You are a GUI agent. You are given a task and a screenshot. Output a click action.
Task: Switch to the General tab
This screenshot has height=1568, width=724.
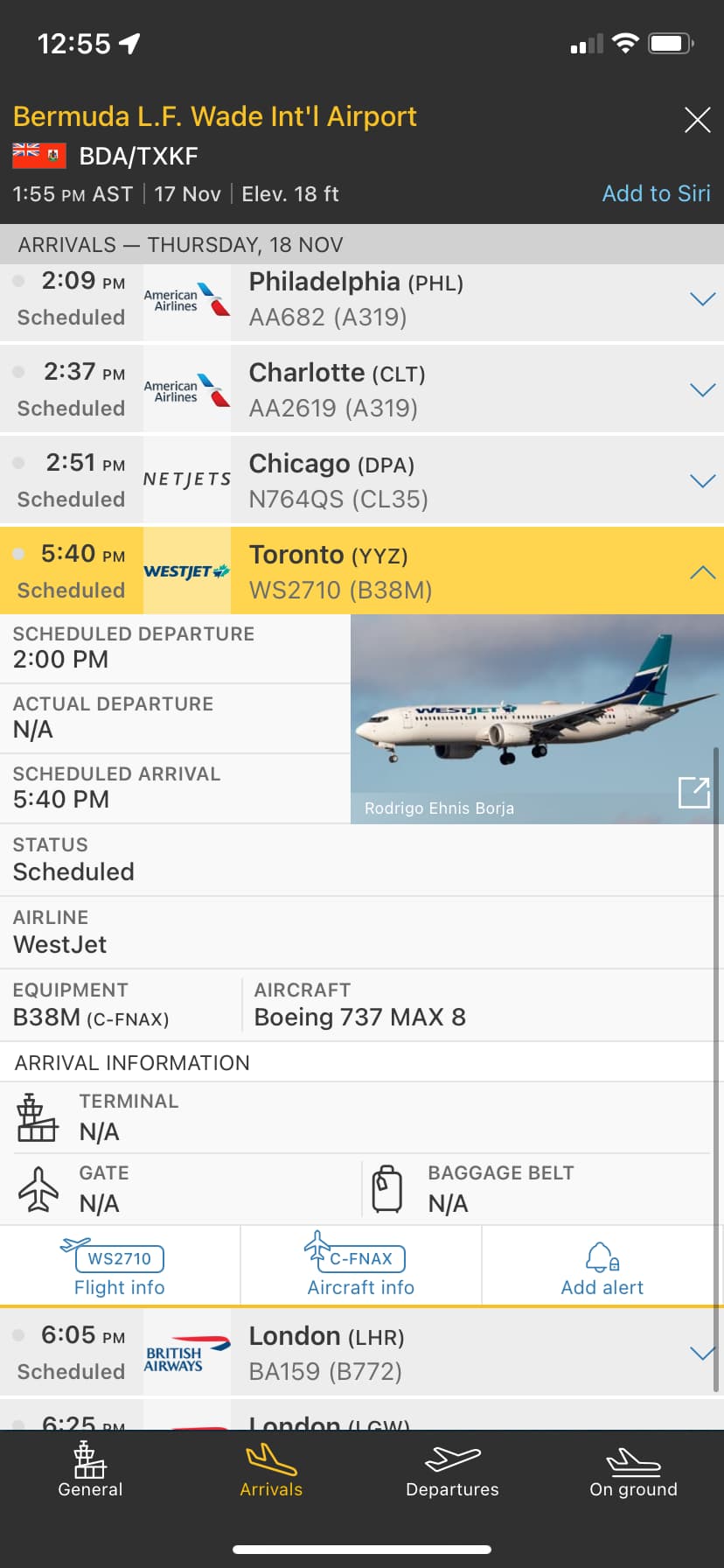pos(90,1470)
